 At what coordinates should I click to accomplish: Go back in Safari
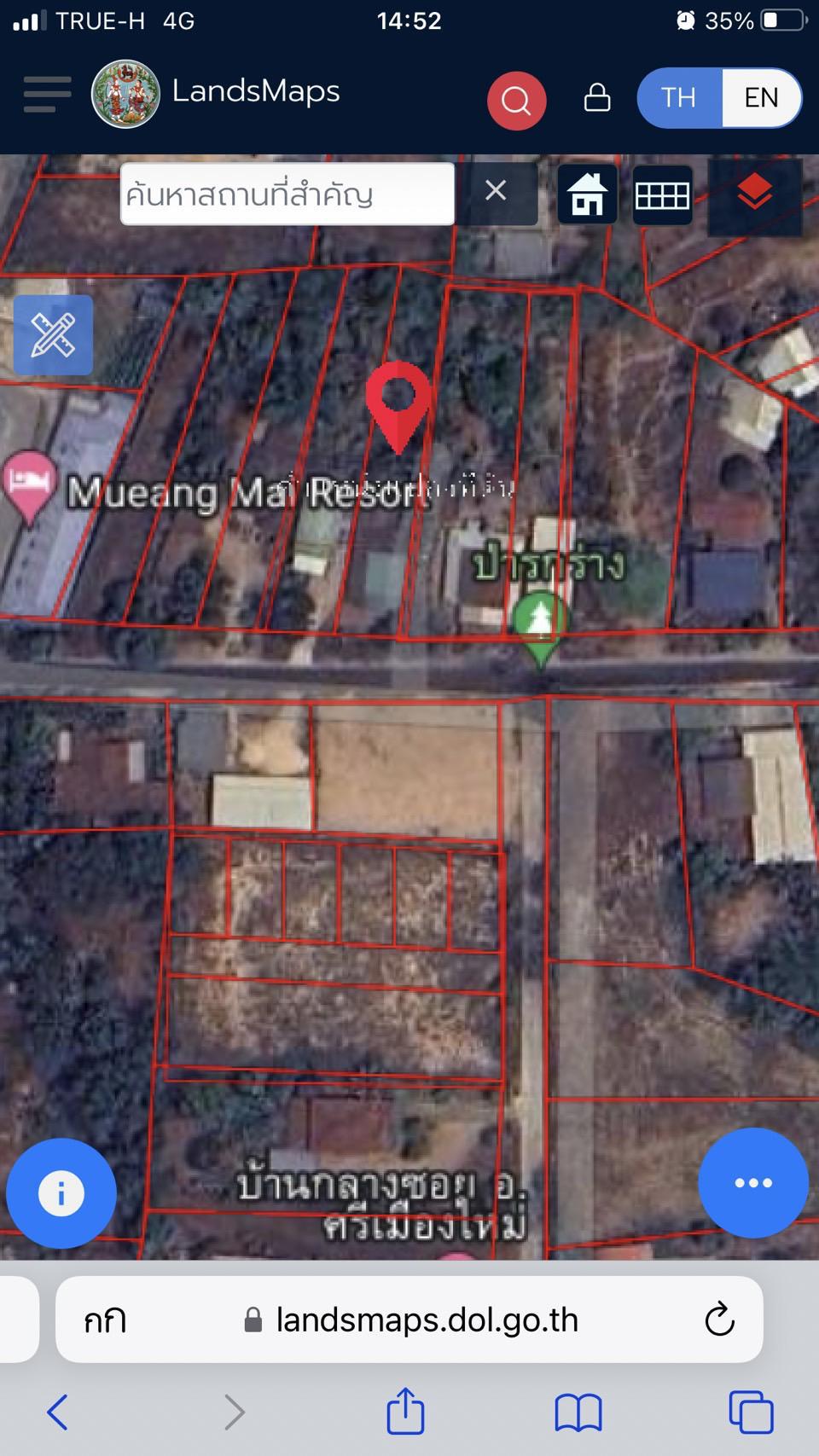[x=57, y=1412]
